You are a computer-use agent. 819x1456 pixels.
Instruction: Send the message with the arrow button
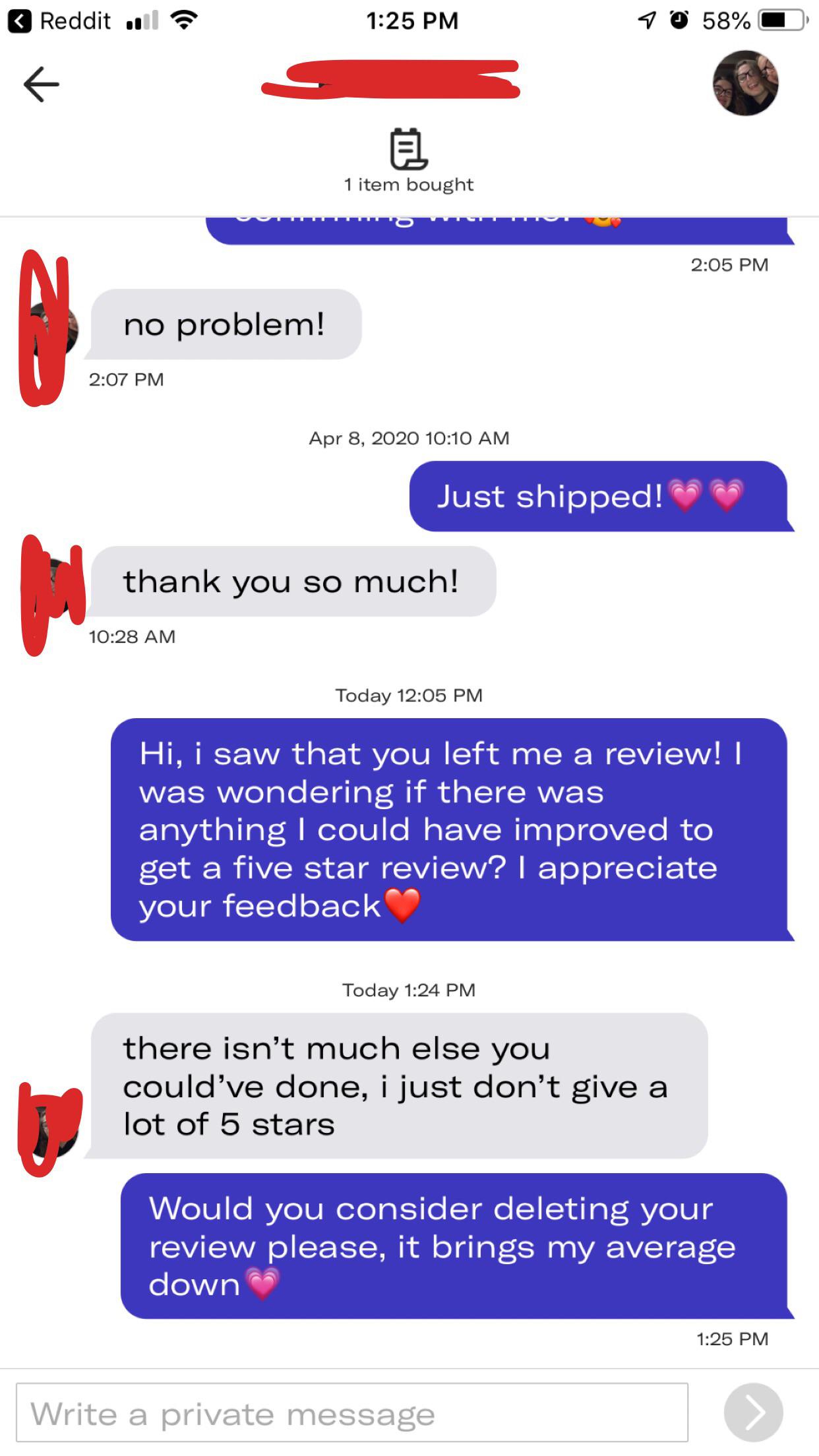click(x=753, y=1412)
